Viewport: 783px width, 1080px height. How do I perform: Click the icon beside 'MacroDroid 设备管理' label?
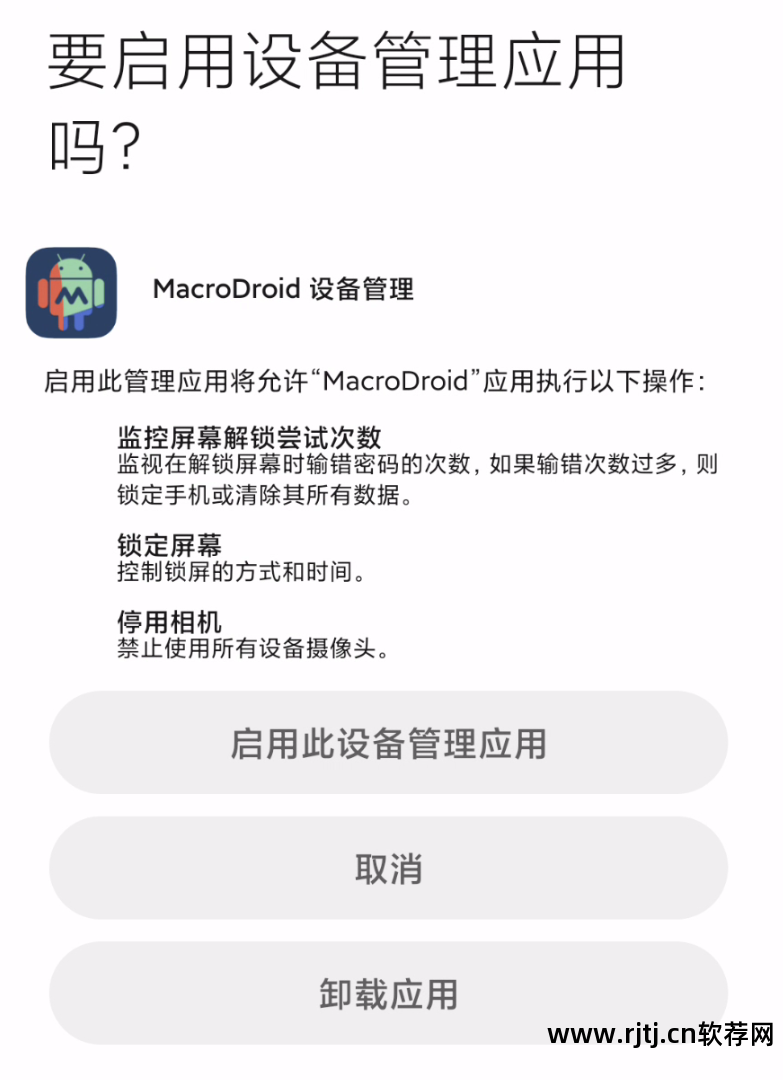70,291
